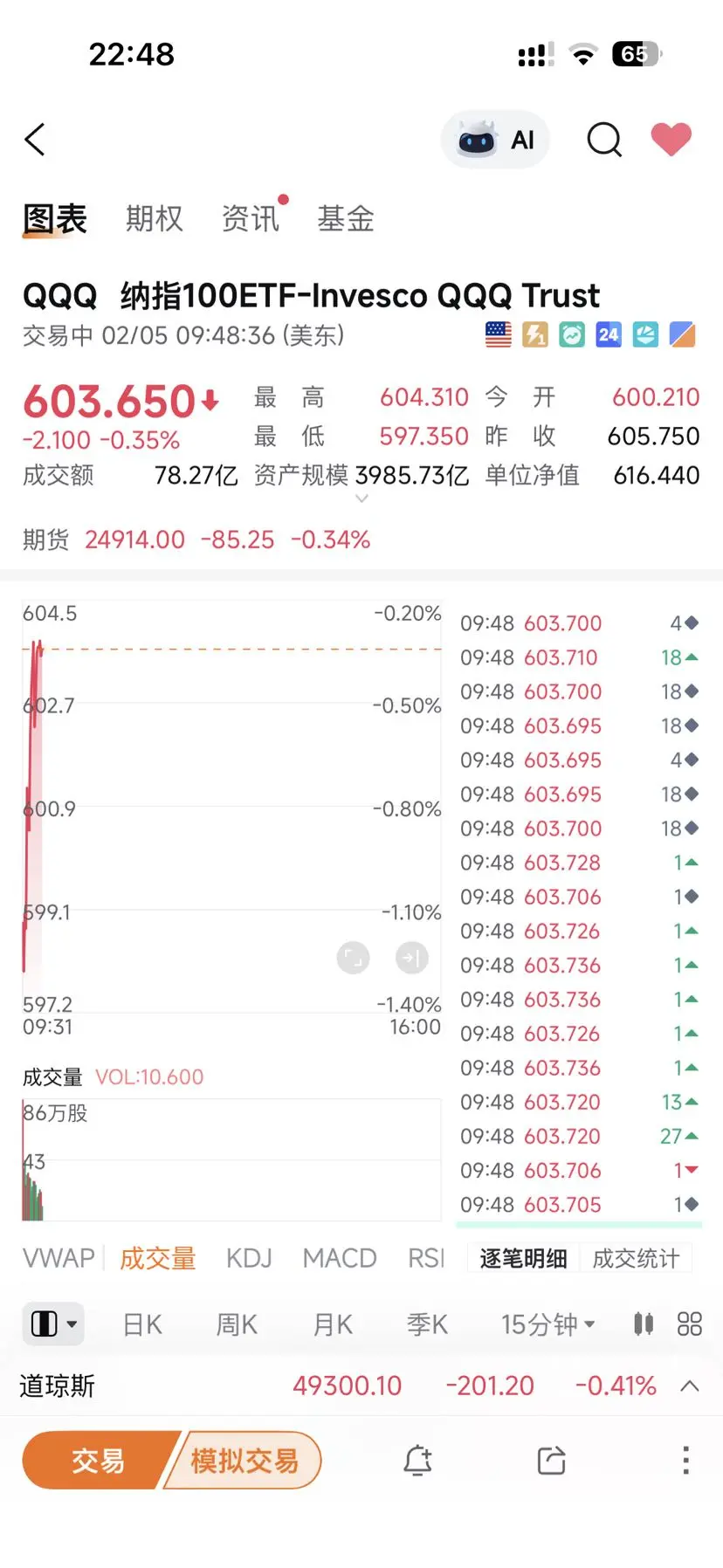The image size is (723, 1568).
Task: Switch chart to 周K
Action: coord(237,1324)
